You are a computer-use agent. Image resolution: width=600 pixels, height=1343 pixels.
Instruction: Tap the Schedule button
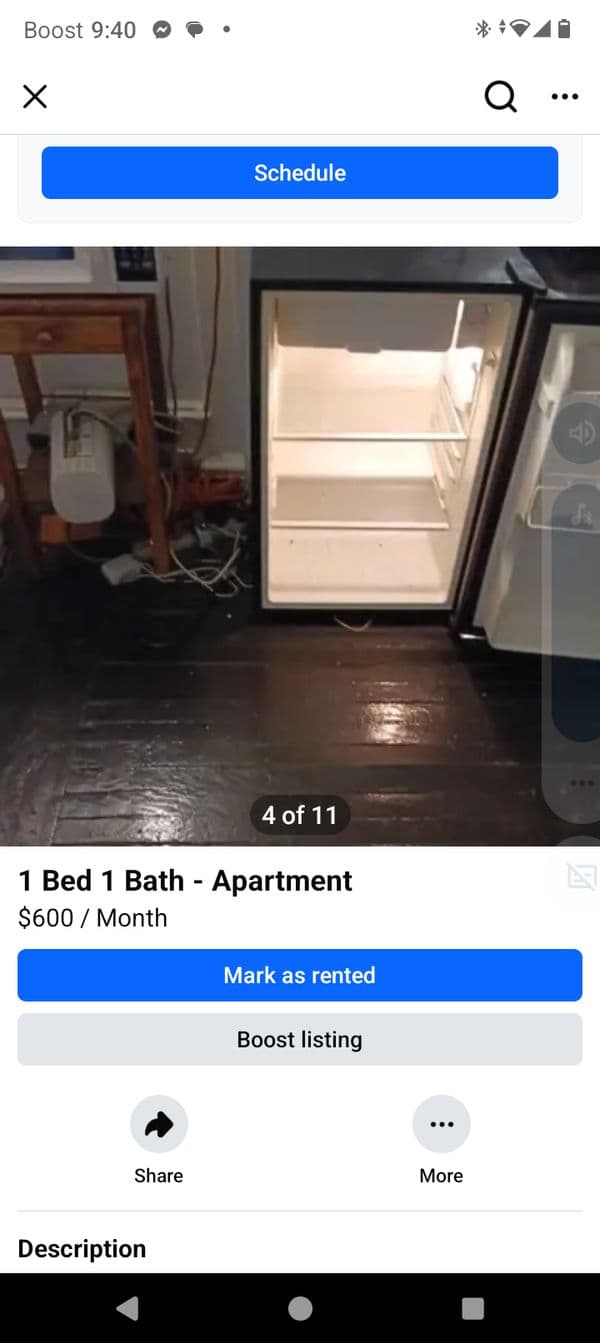coord(299,173)
